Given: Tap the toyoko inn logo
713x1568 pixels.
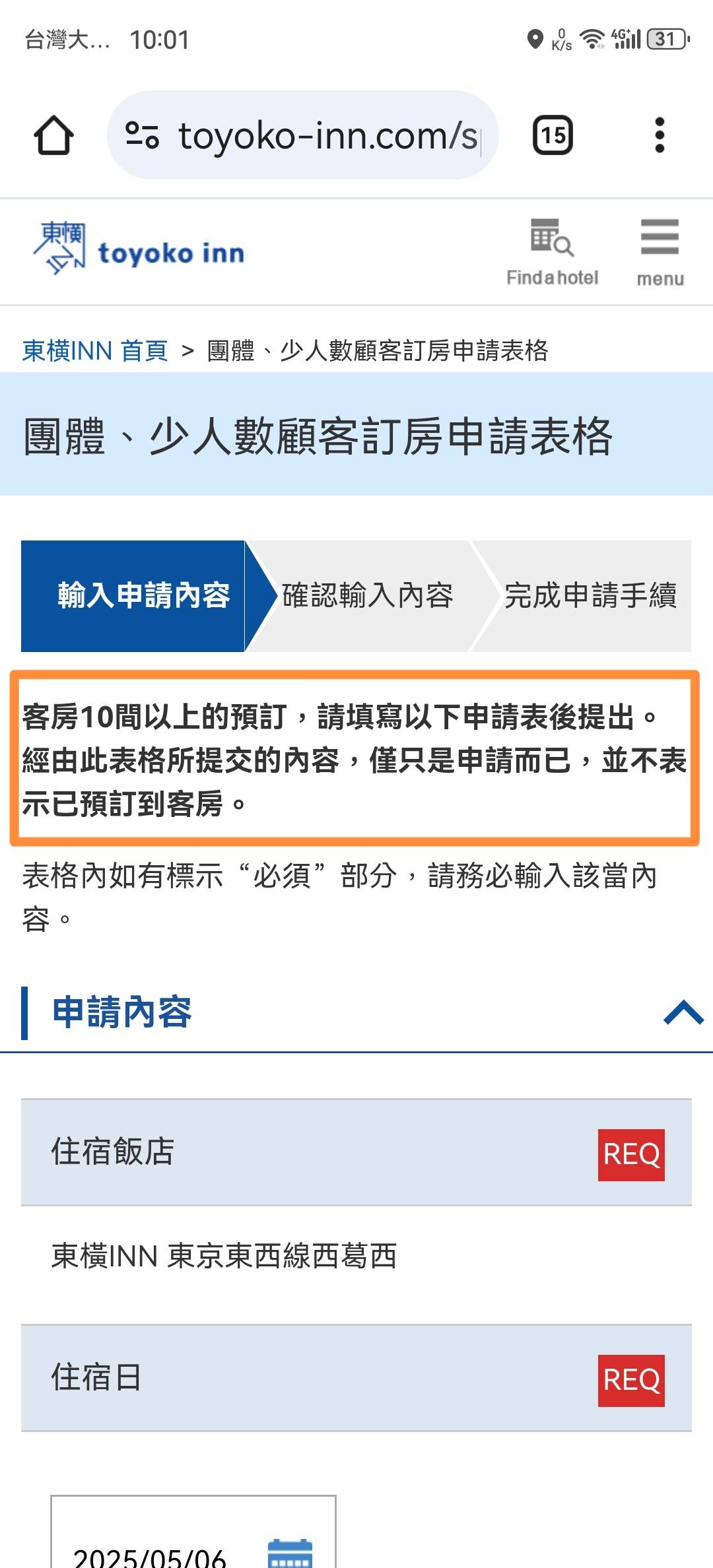Looking at the screenshot, I should [x=139, y=251].
